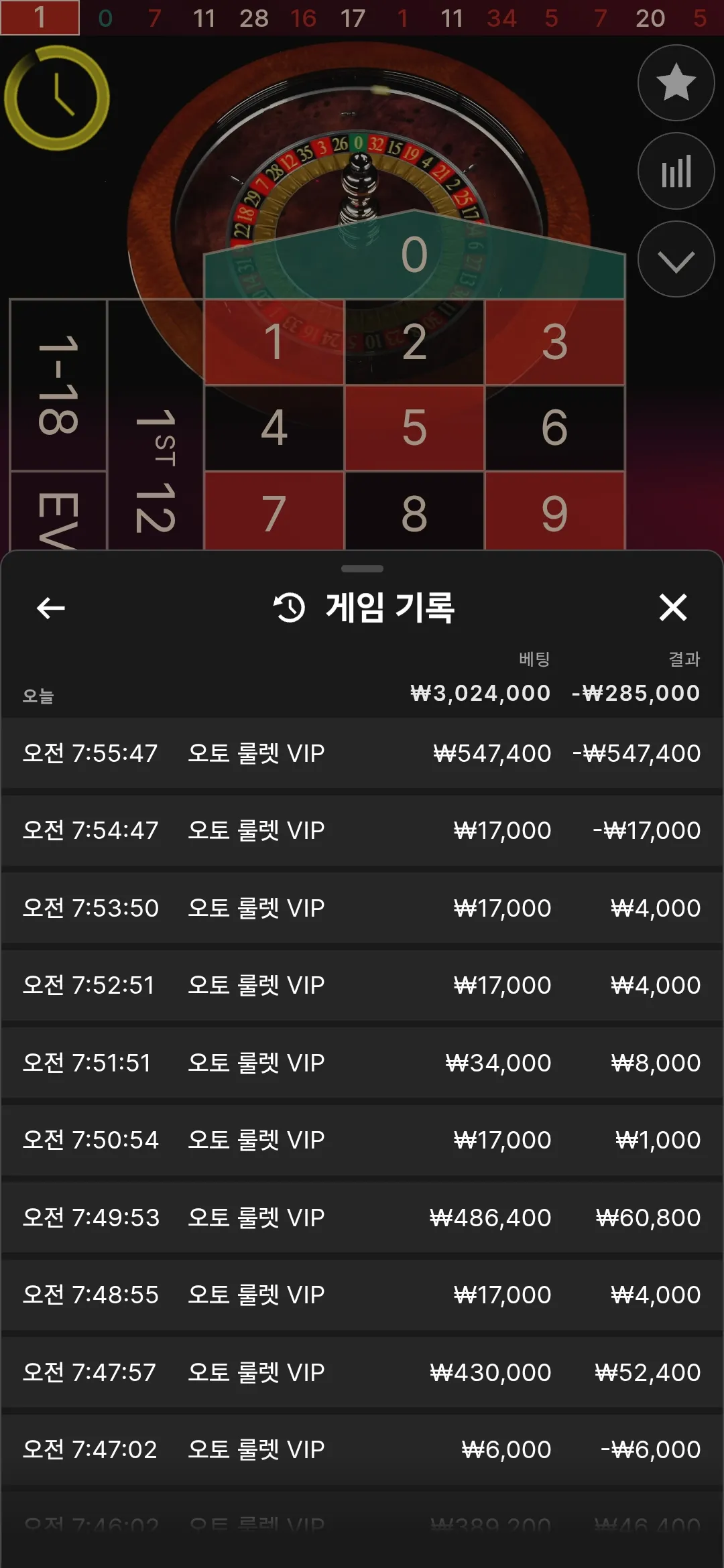Go back using the game history arrow
The image size is (724, 1568).
tap(50, 608)
